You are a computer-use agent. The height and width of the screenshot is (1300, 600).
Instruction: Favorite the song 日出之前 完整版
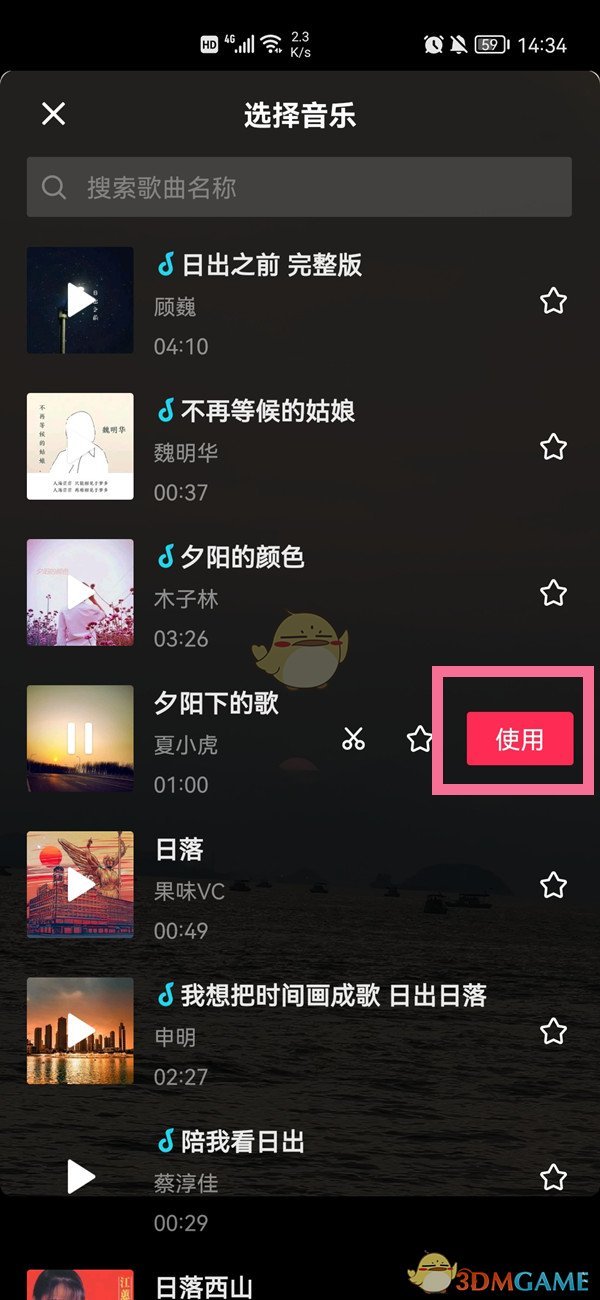[553, 301]
